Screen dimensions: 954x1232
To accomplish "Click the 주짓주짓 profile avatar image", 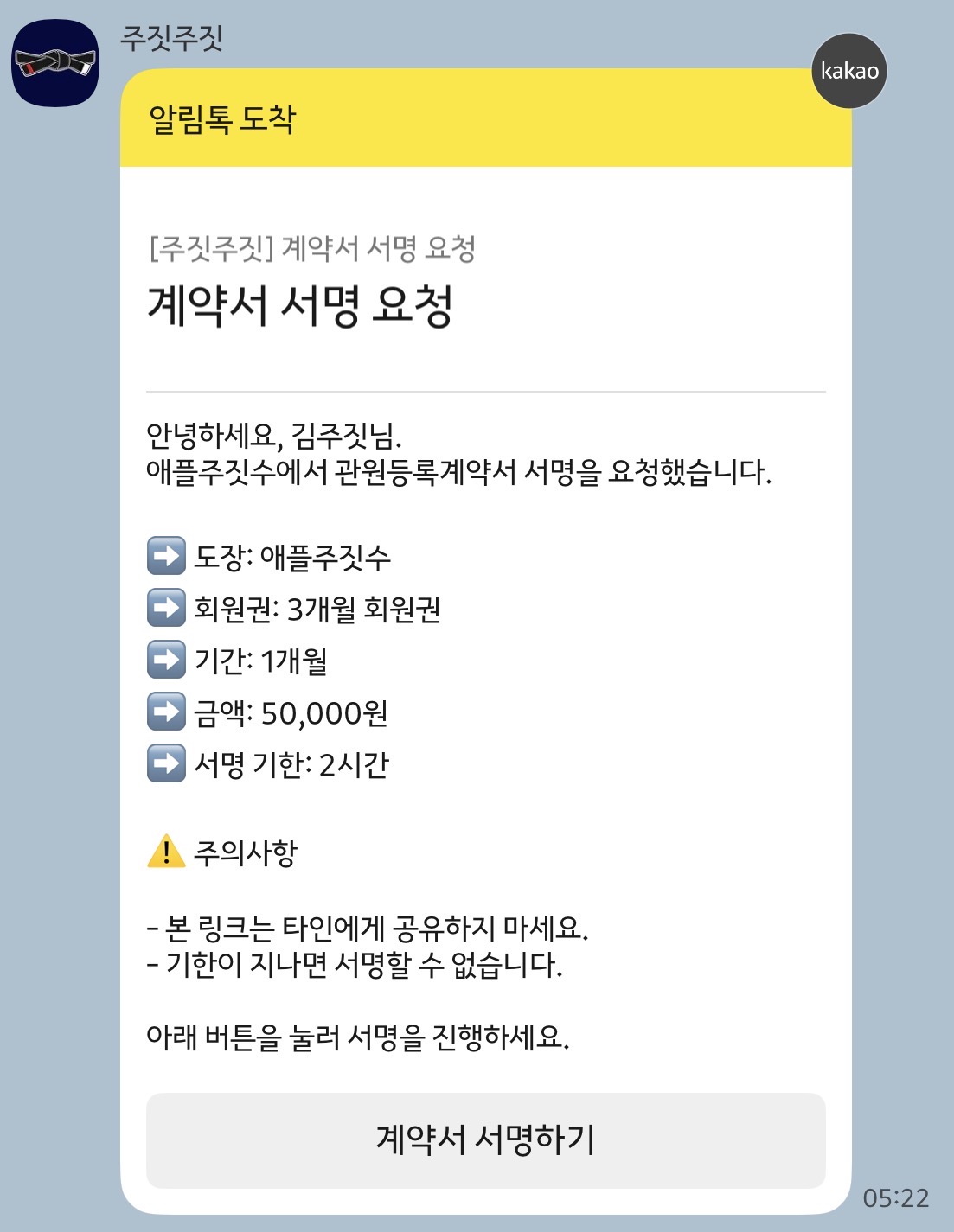I will [54, 61].
